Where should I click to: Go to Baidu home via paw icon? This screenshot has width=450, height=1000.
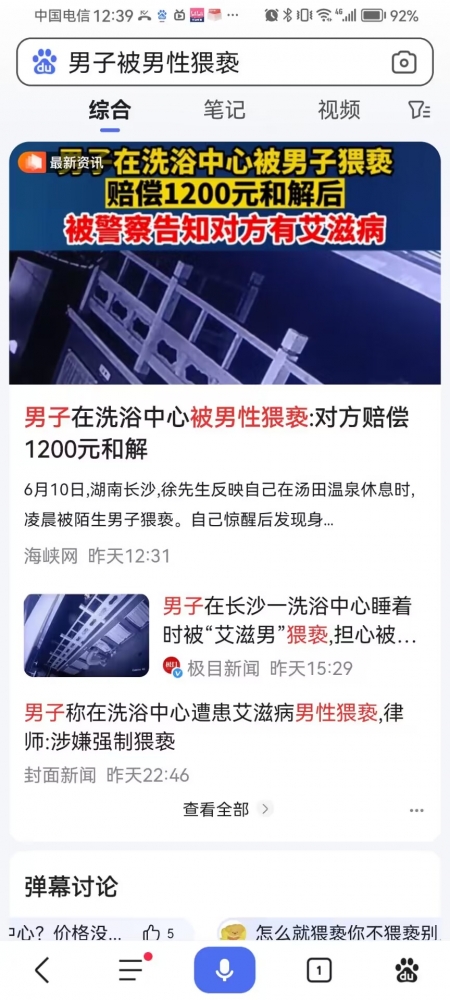coord(407,970)
